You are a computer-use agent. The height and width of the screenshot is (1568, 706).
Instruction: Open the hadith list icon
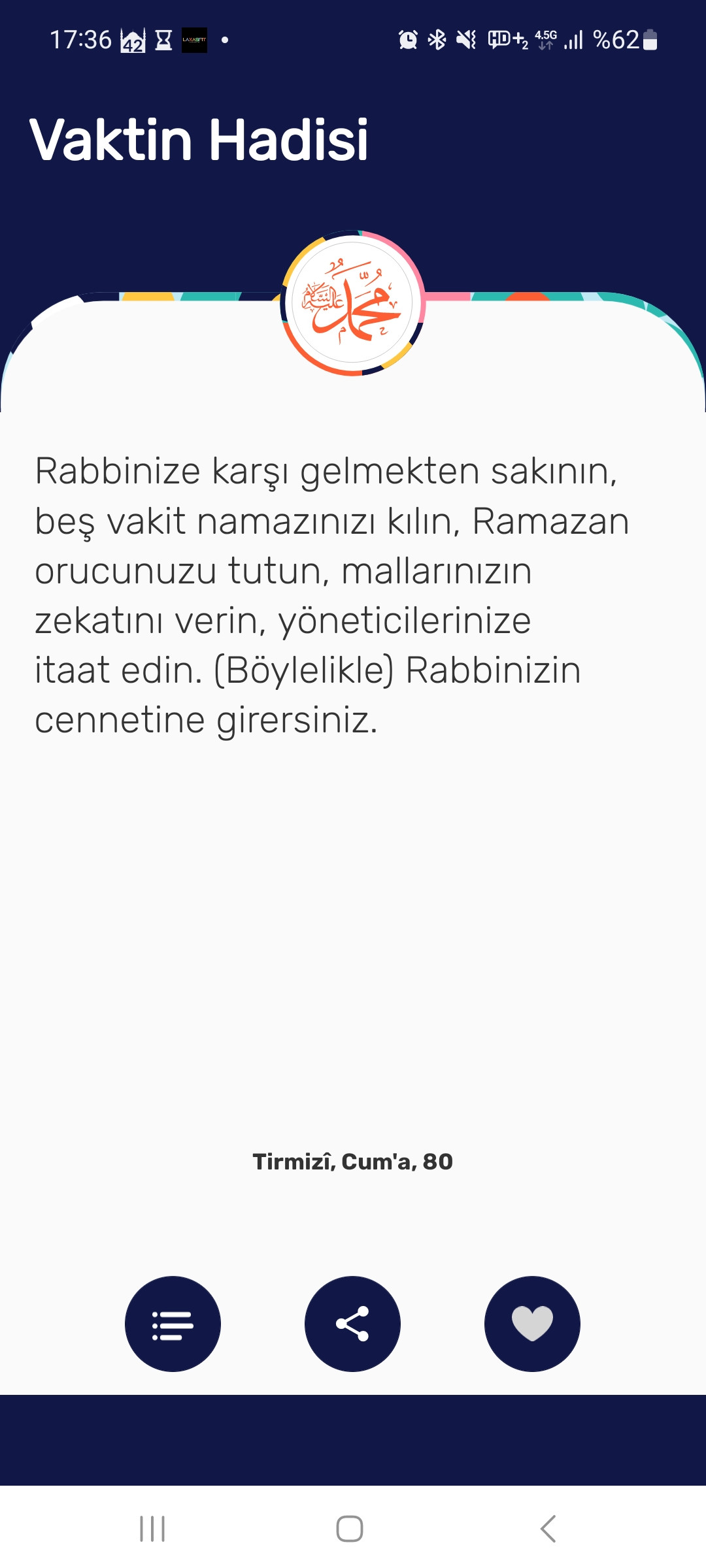(173, 1323)
